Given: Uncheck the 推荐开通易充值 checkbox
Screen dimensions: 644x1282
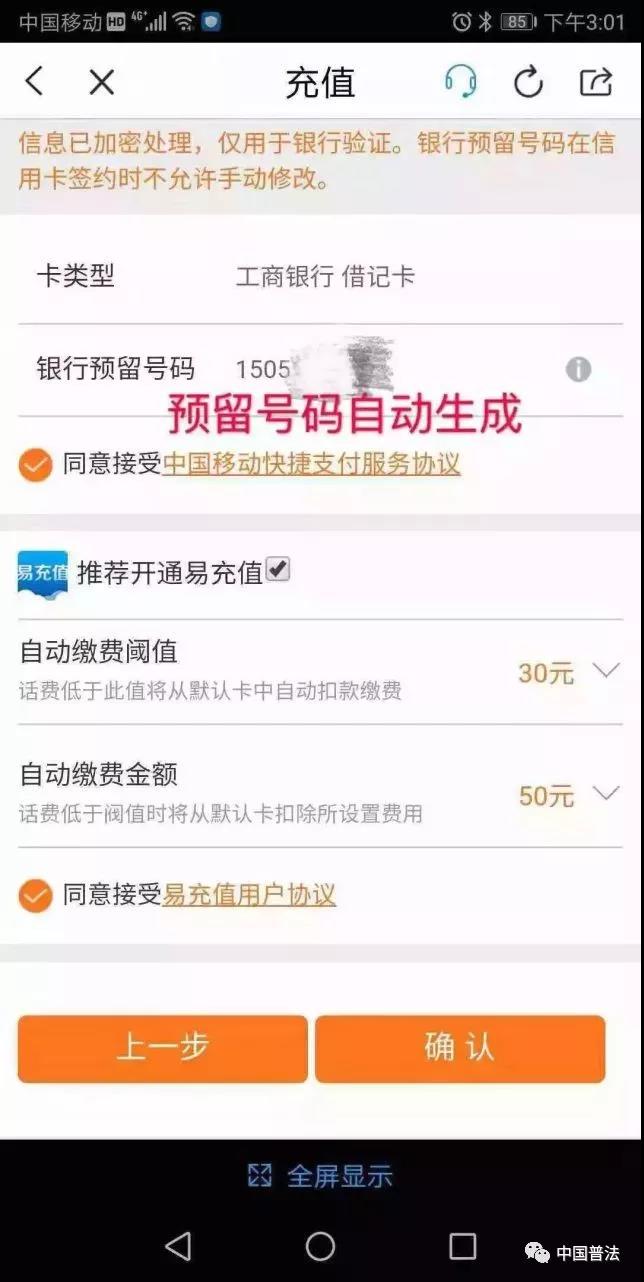Looking at the screenshot, I should tap(278, 570).
